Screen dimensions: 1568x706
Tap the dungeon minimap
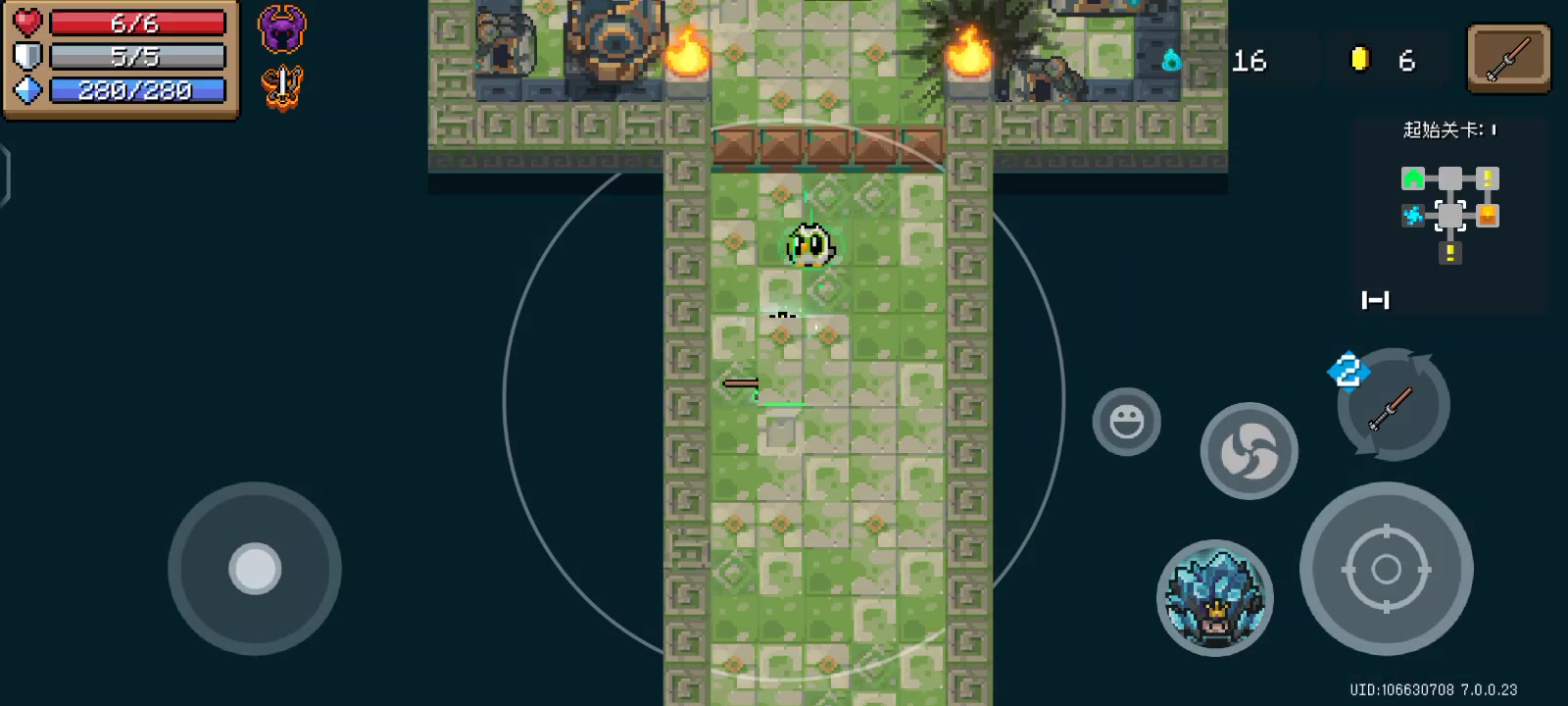(1449, 214)
